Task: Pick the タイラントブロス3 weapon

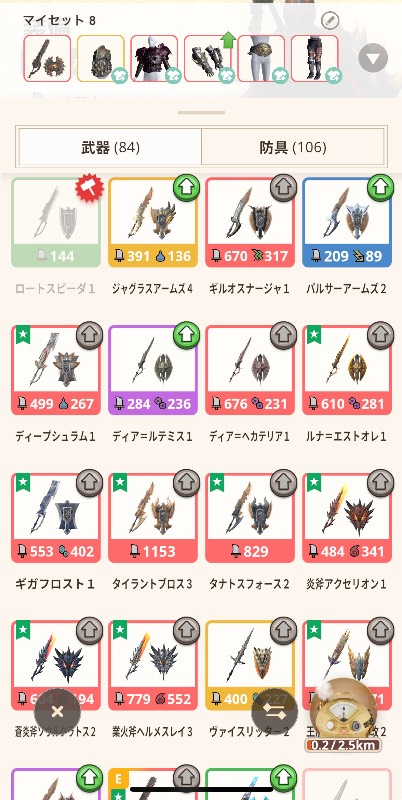Action: point(153,518)
